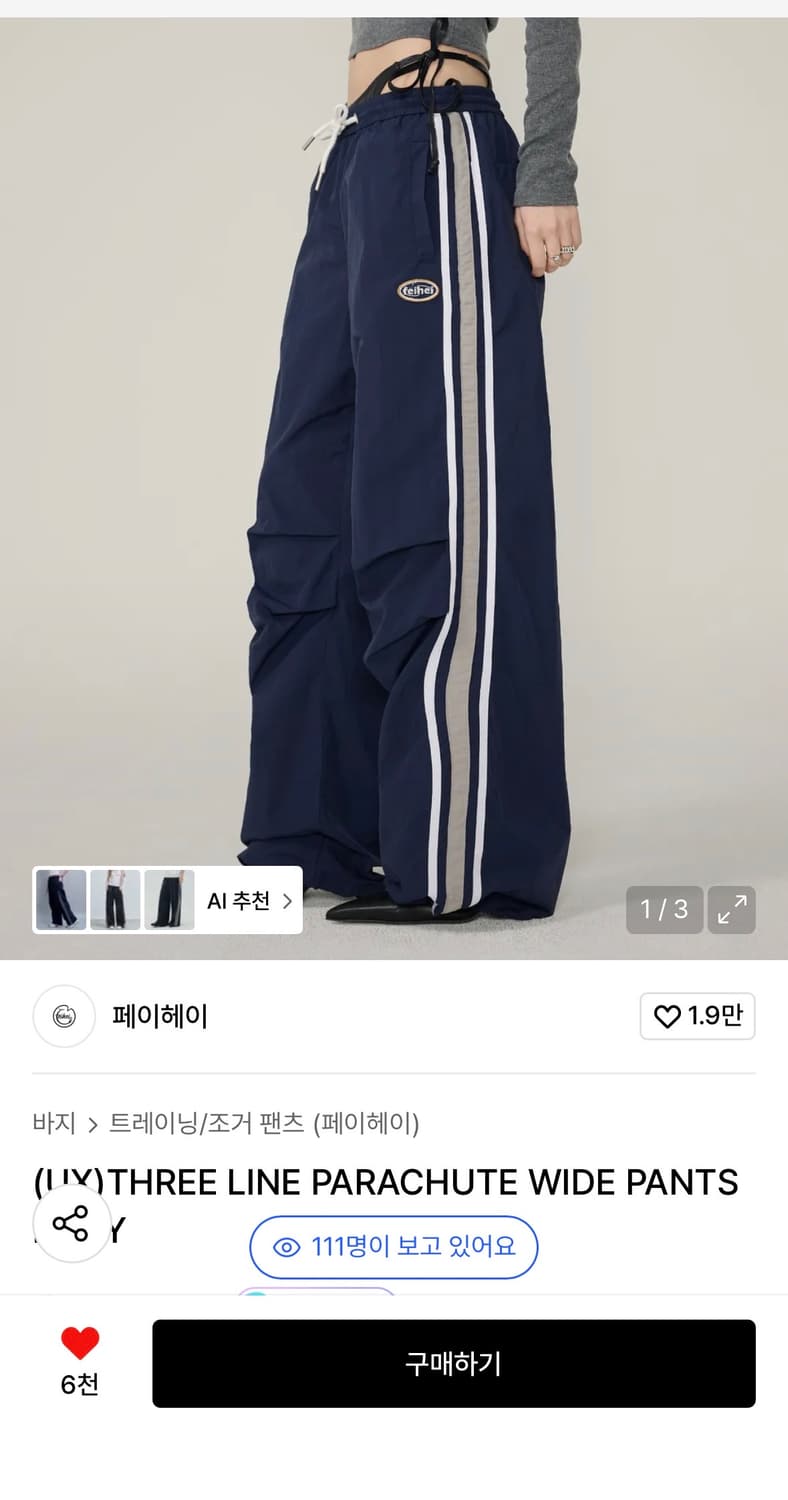
Task: Open fullscreen view with the expand arrows icon
Action: coord(731,910)
